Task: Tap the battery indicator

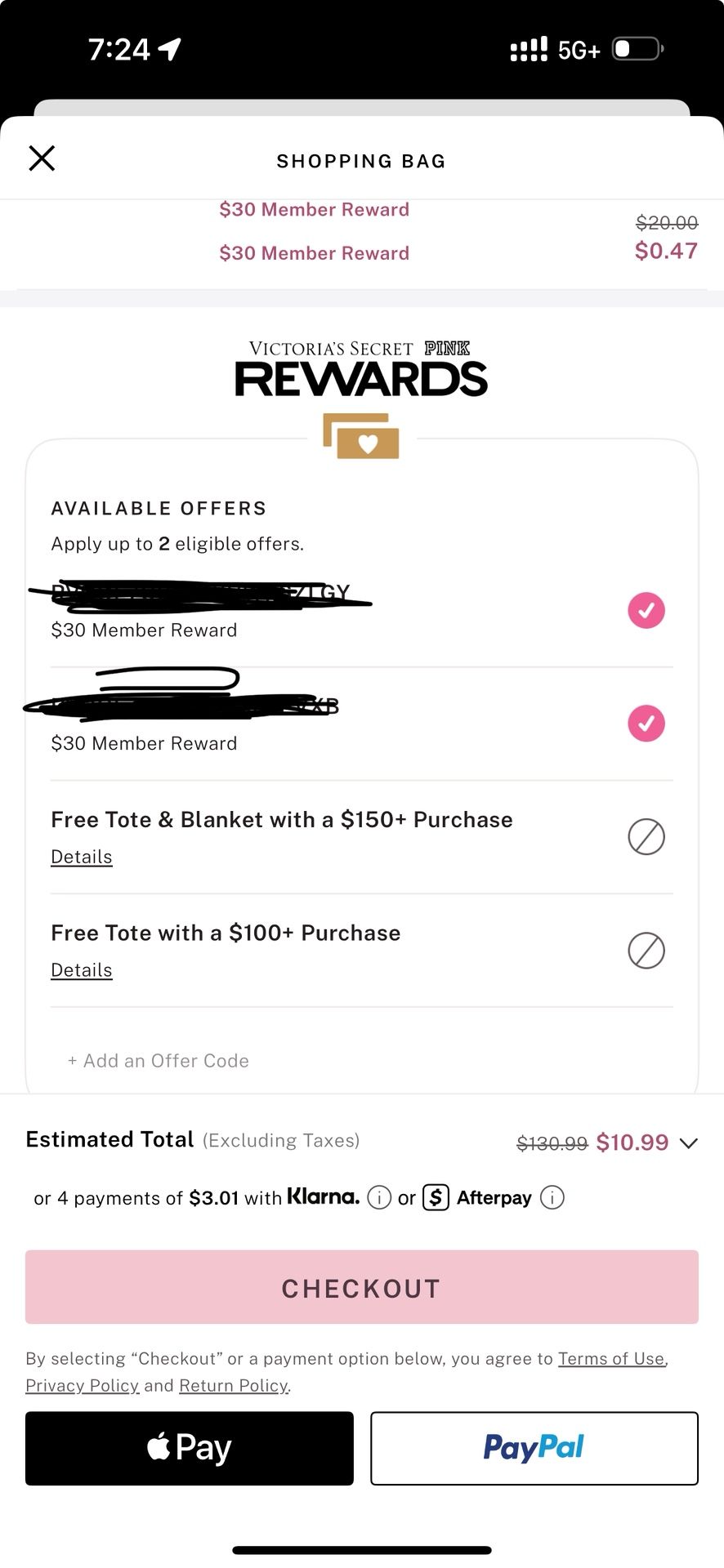Action: tap(636, 49)
